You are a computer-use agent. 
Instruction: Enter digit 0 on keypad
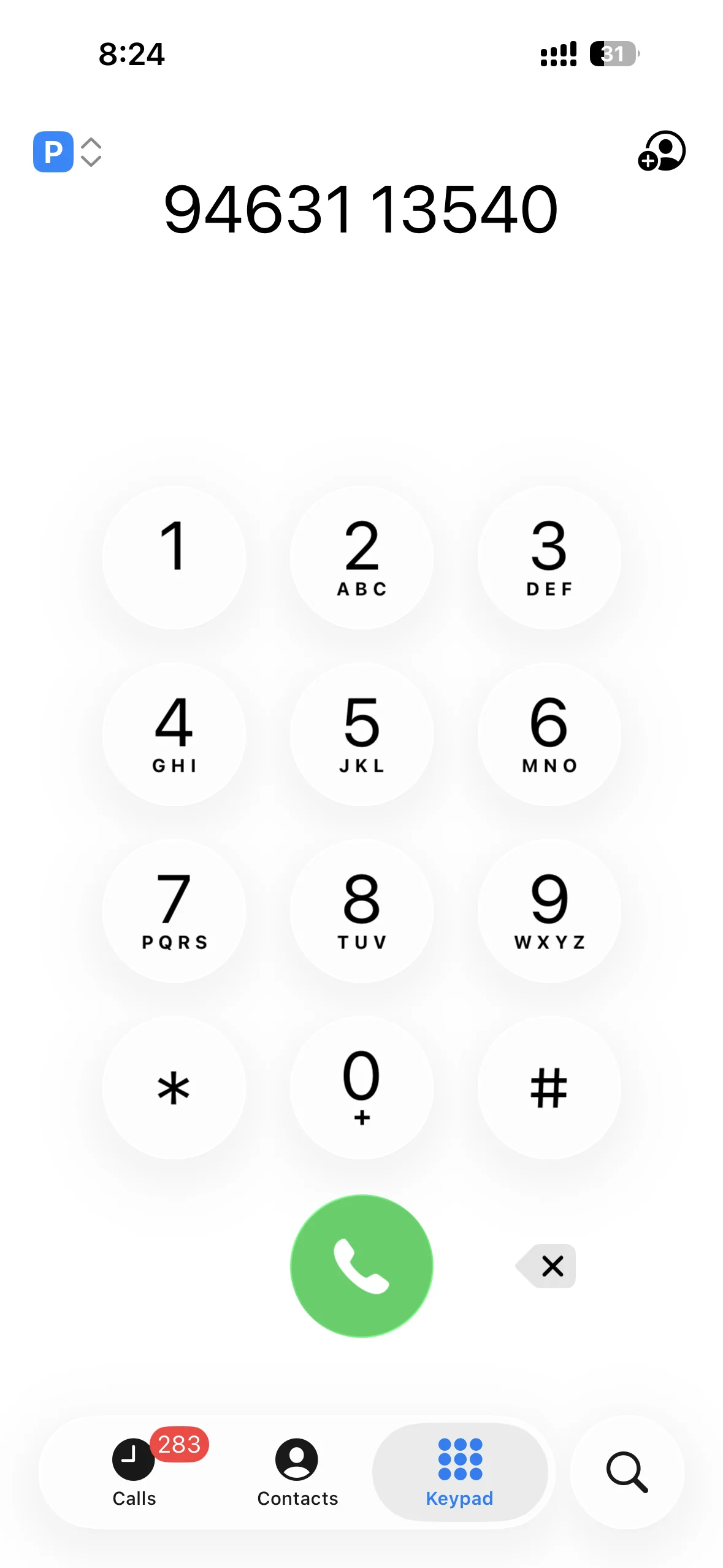click(362, 1088)
